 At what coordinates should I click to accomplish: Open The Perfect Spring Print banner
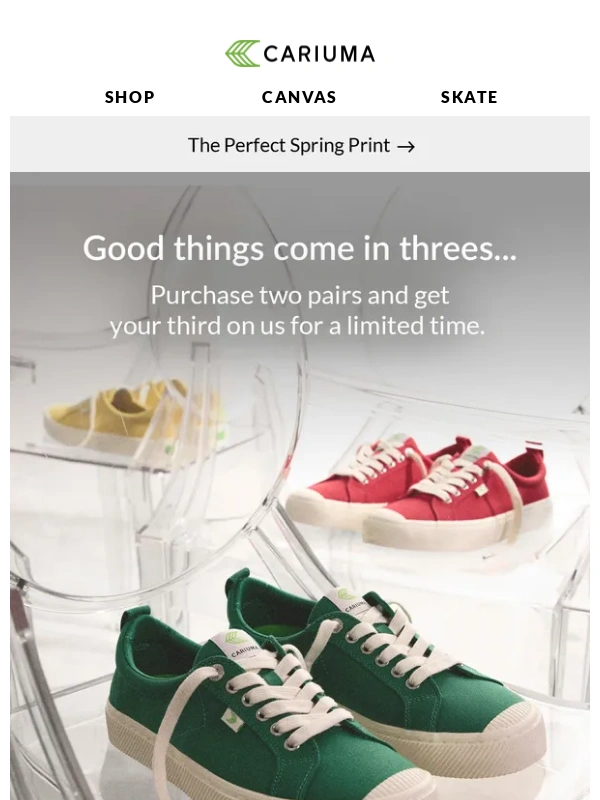click(x=300, y=145)
